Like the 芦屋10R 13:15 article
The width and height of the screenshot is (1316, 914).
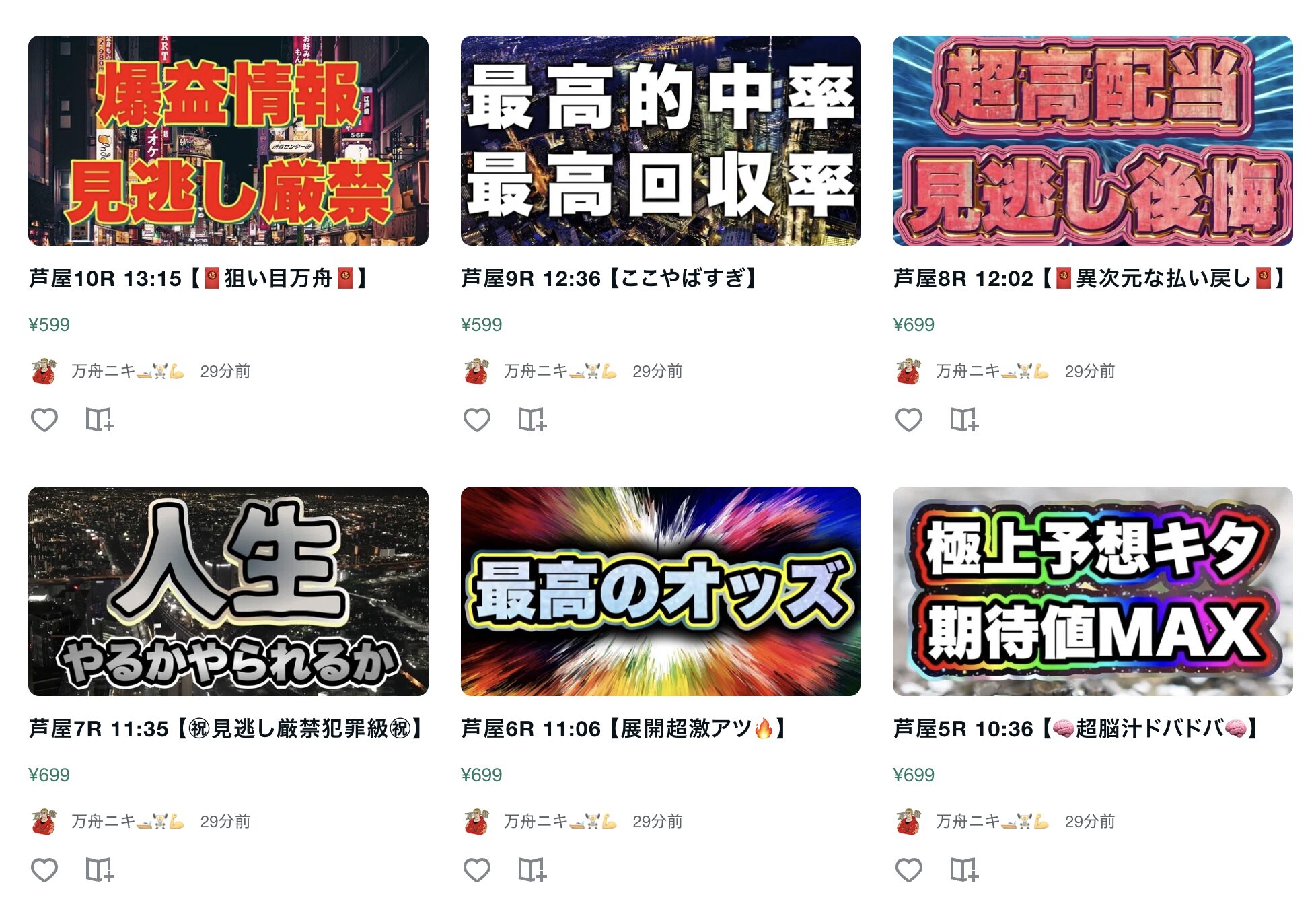point(44,420)
